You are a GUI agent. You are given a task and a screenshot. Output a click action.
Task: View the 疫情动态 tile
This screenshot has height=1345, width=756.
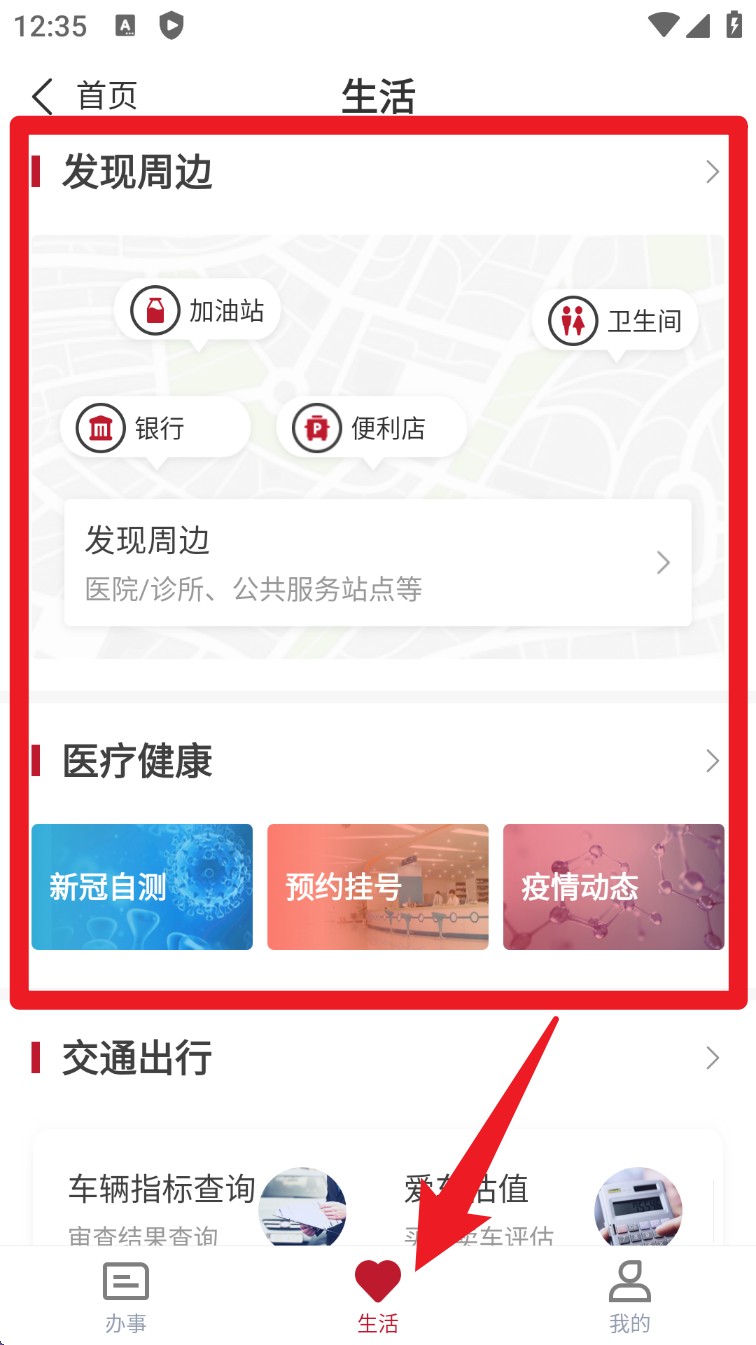(613, 887)
